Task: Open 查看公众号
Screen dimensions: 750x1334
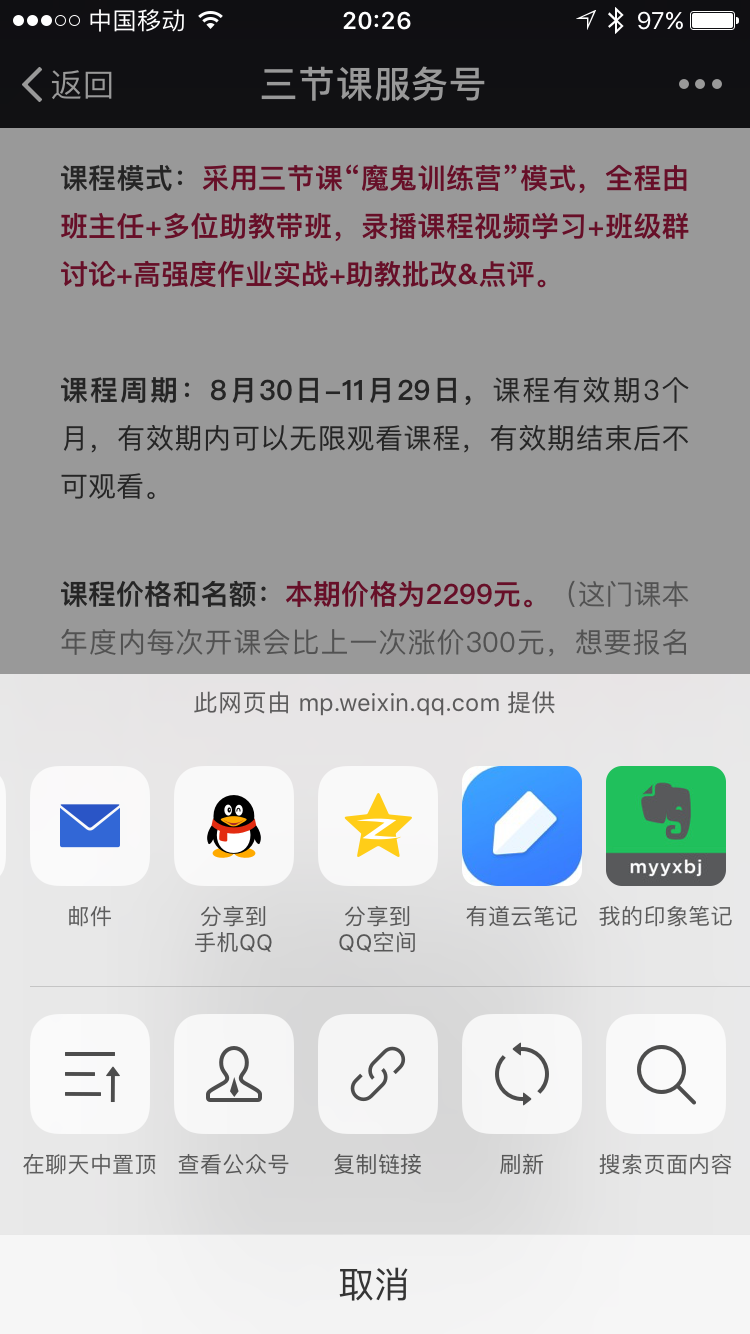Action: pyautogui.click(x=234, y=1074)
